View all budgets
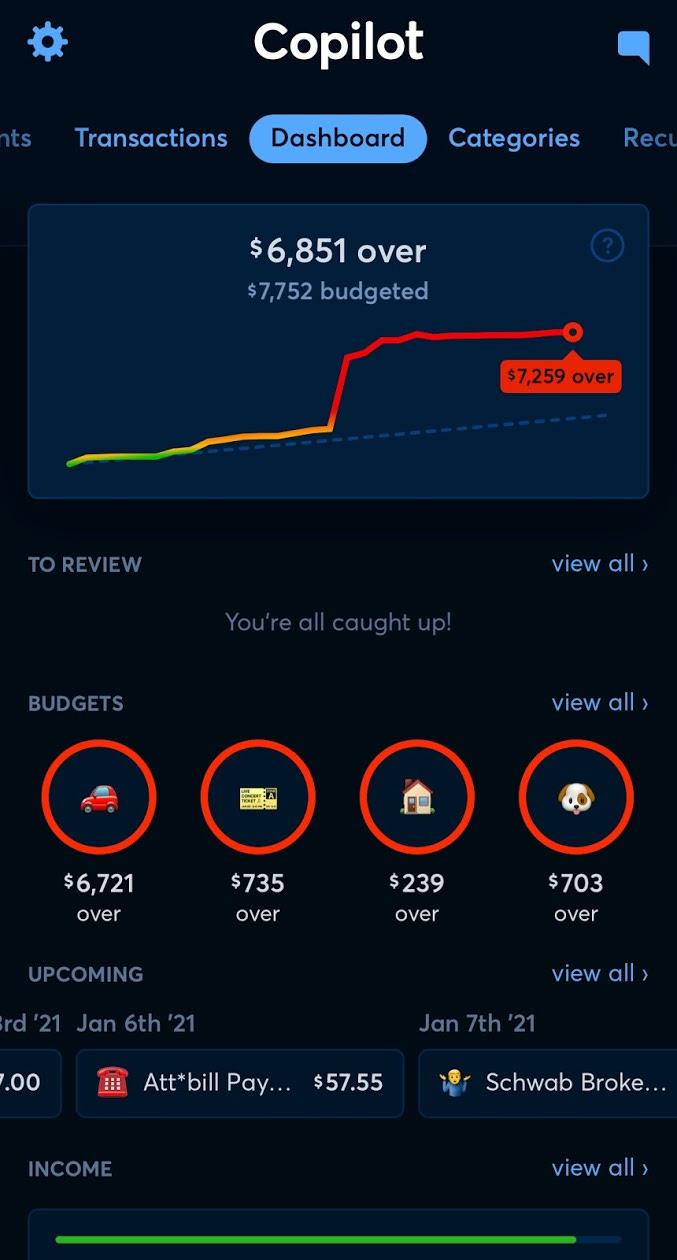677x1260 pixels. click(599, 703)
